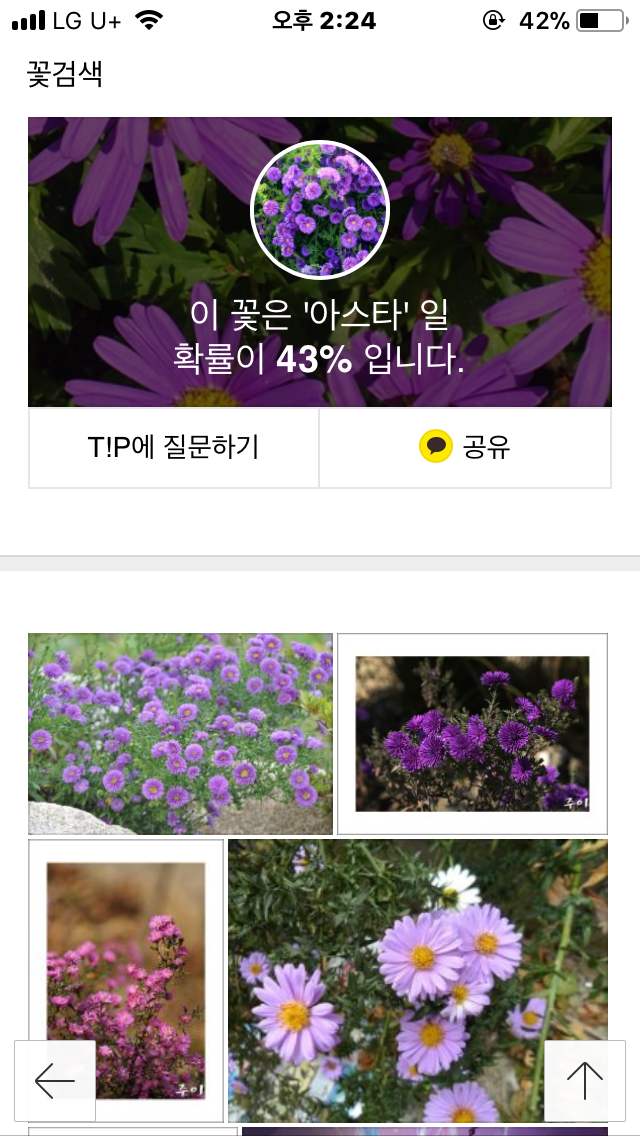Open the large lavender daisy photo
The width and height of the screenshot is (640, 1136).
400,960
